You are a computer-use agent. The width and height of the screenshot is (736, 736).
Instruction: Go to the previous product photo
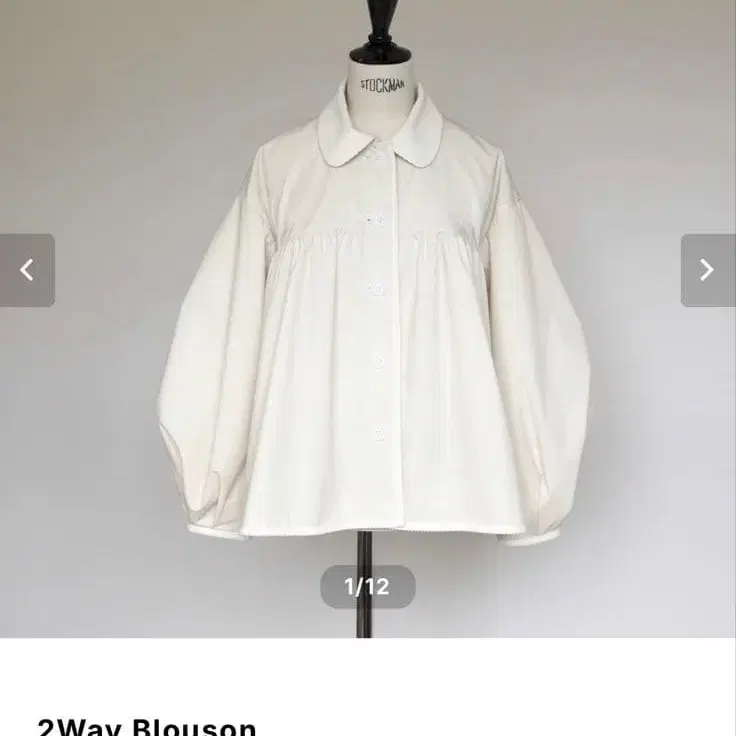pyautogui.click(x=27, y=270)
